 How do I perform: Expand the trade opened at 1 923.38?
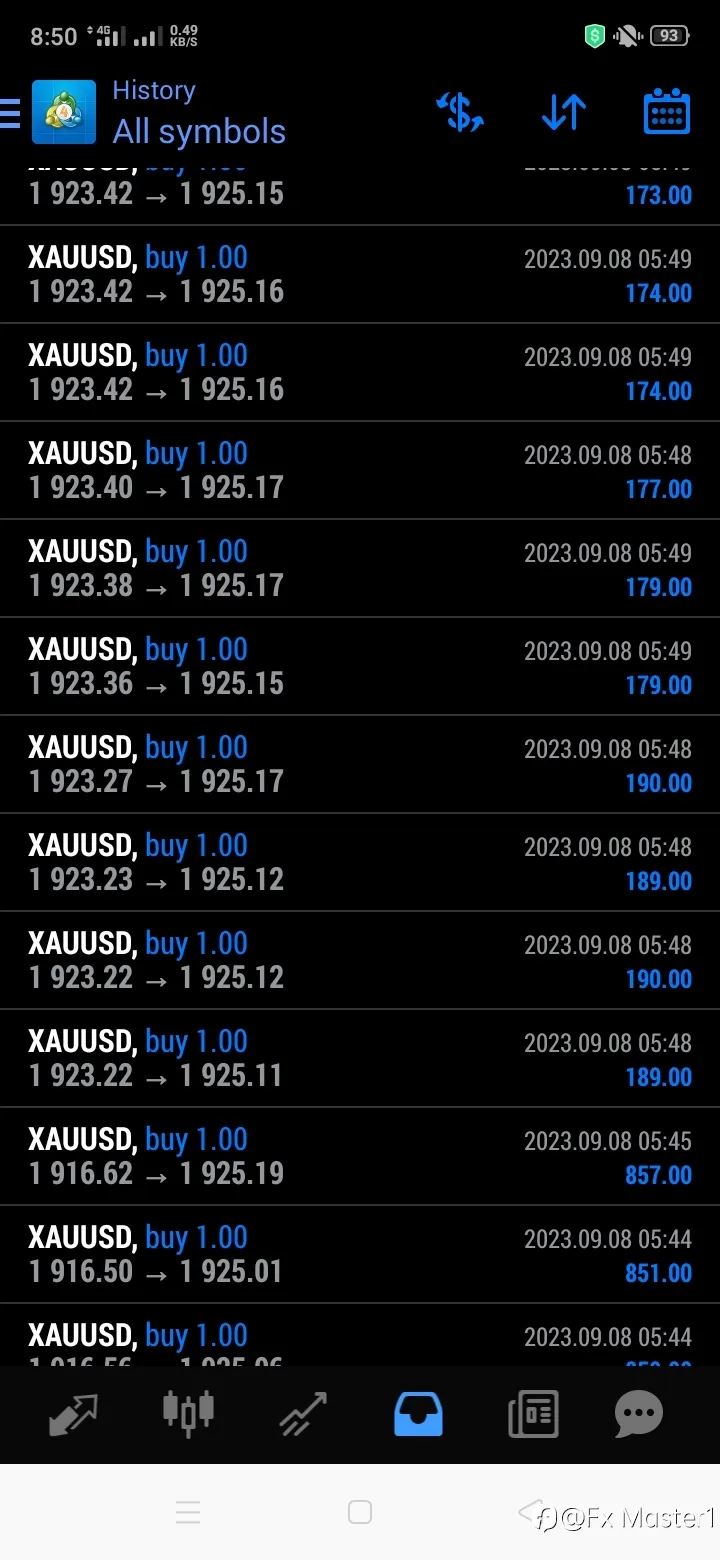point(360,568)
